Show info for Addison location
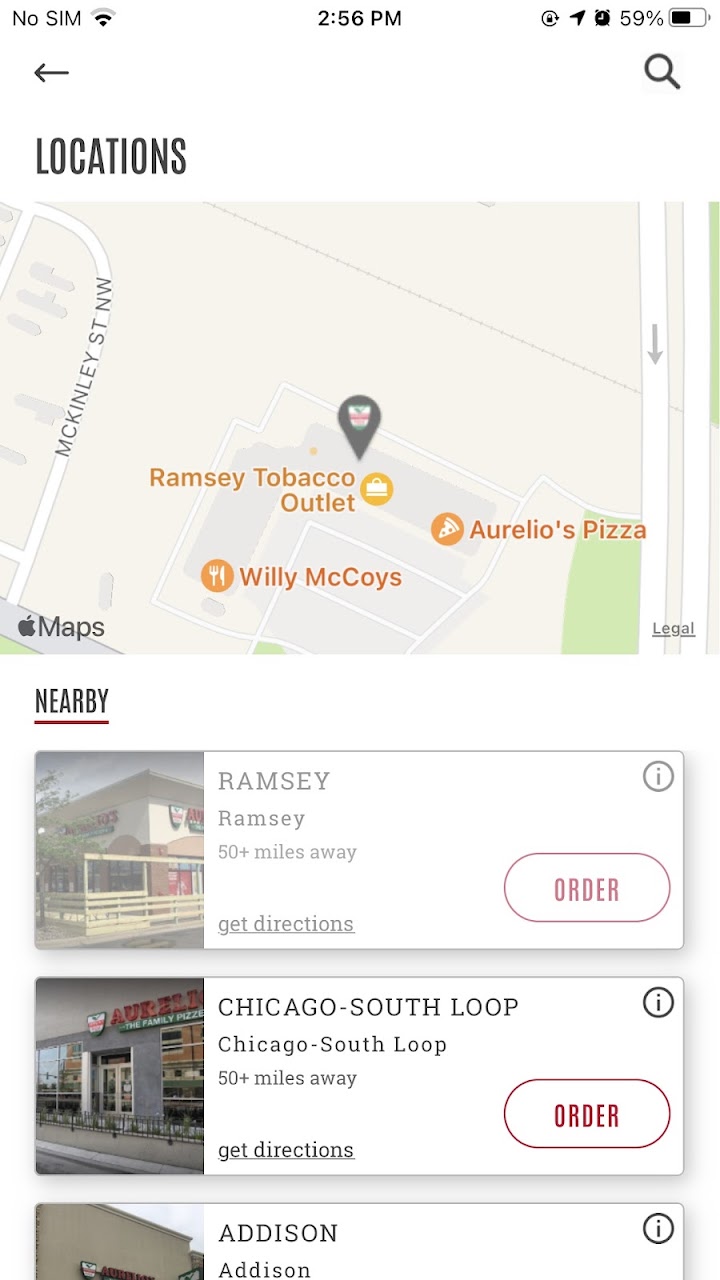This screenshot has height=1280, width=720. 658,1228
